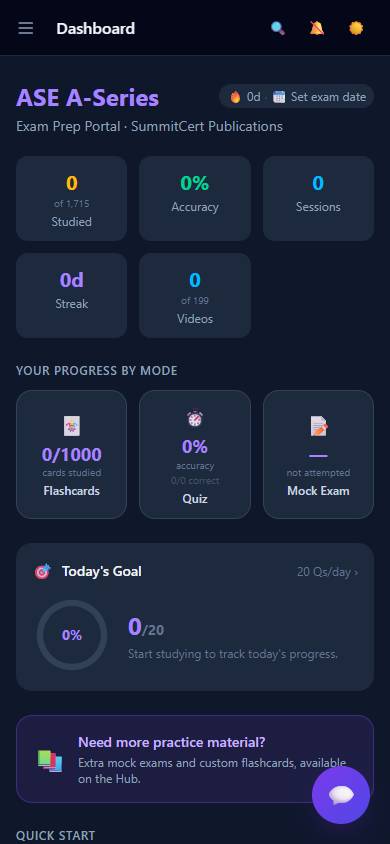Open the hamburger drawer menu
Viewport: 390px width, 844px height.
coord(26,28)
